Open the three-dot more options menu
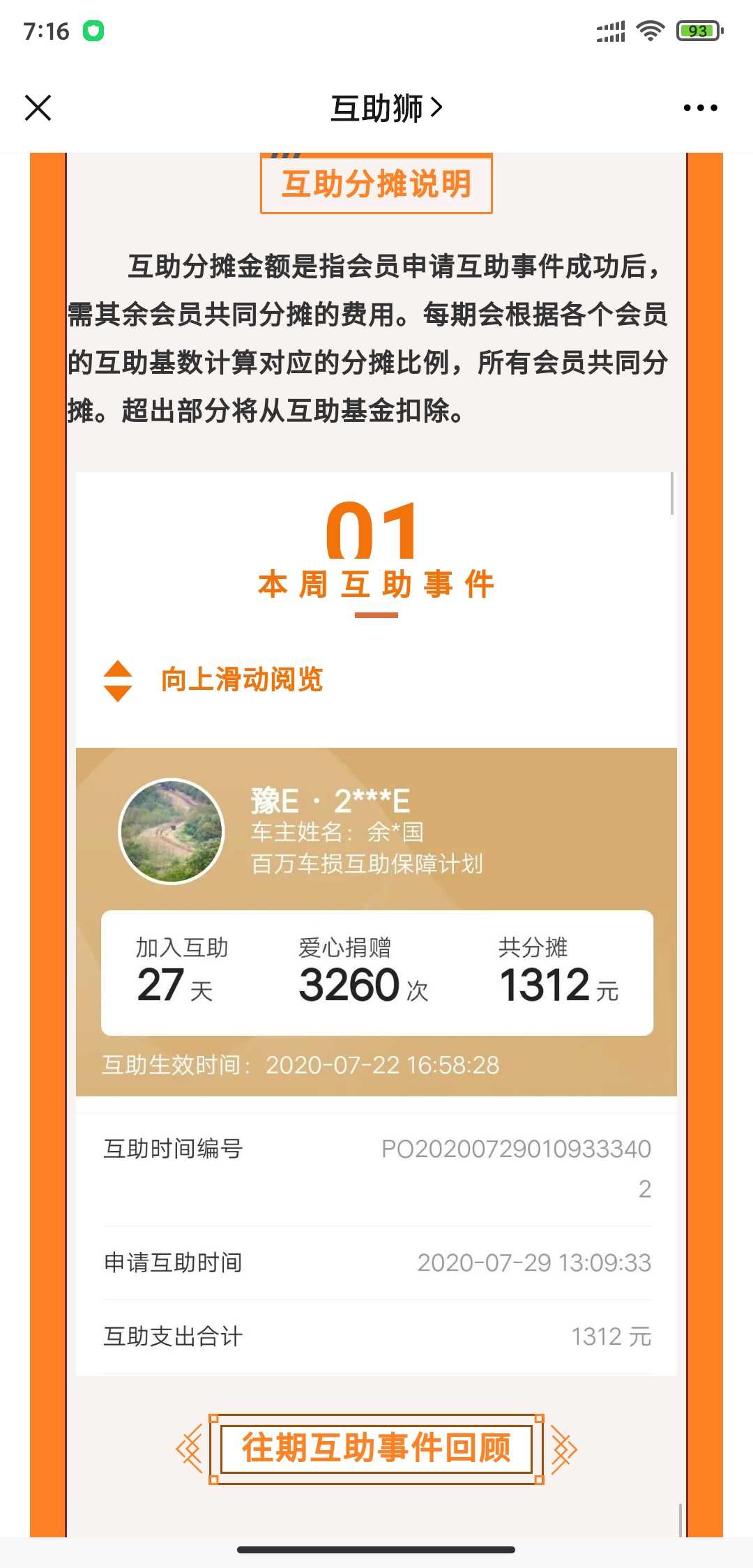This screenshot has width=753, height=1568. [x=700, y=108]
